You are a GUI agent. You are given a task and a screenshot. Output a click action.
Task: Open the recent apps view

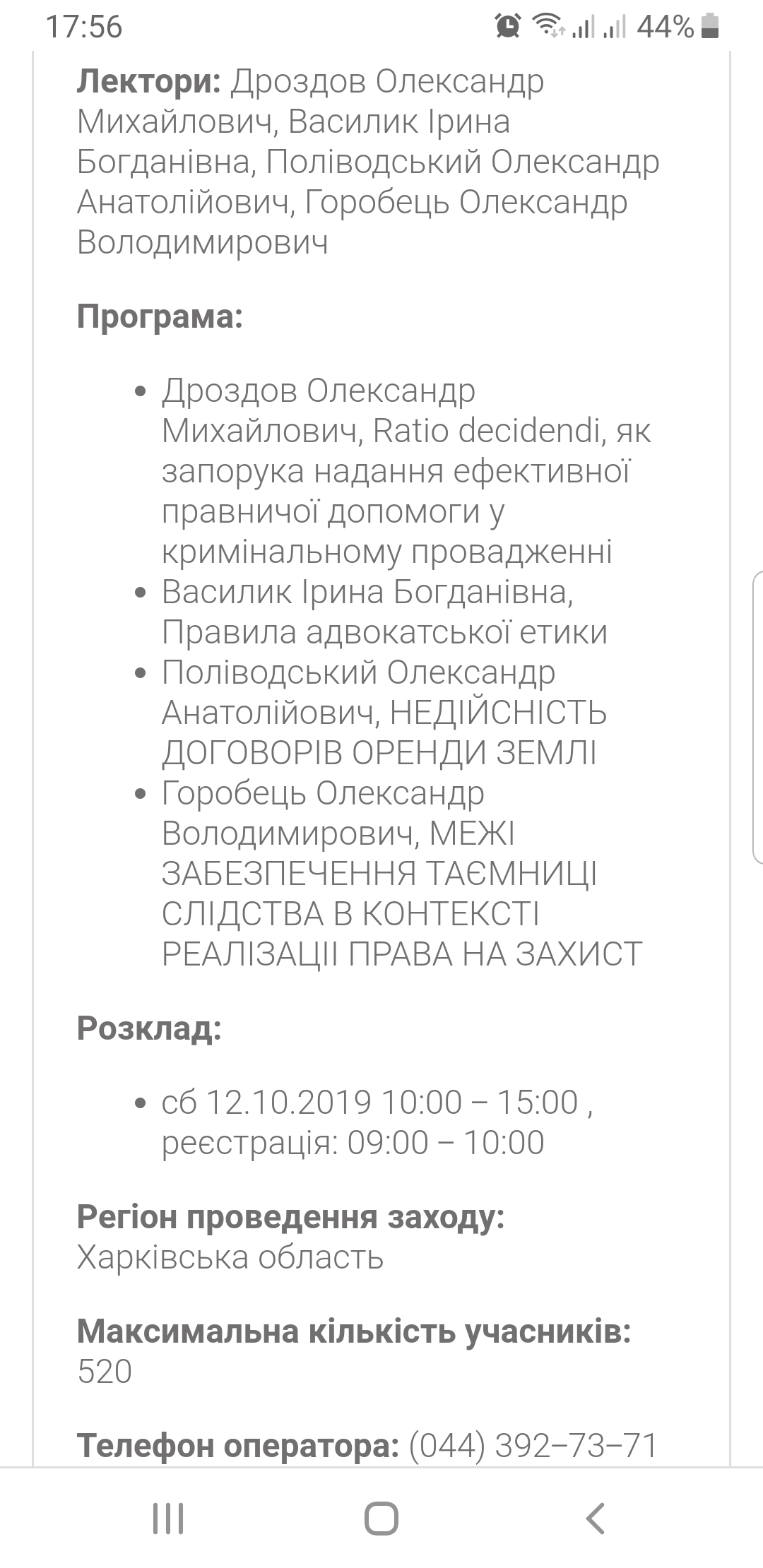coord(168,1518)
